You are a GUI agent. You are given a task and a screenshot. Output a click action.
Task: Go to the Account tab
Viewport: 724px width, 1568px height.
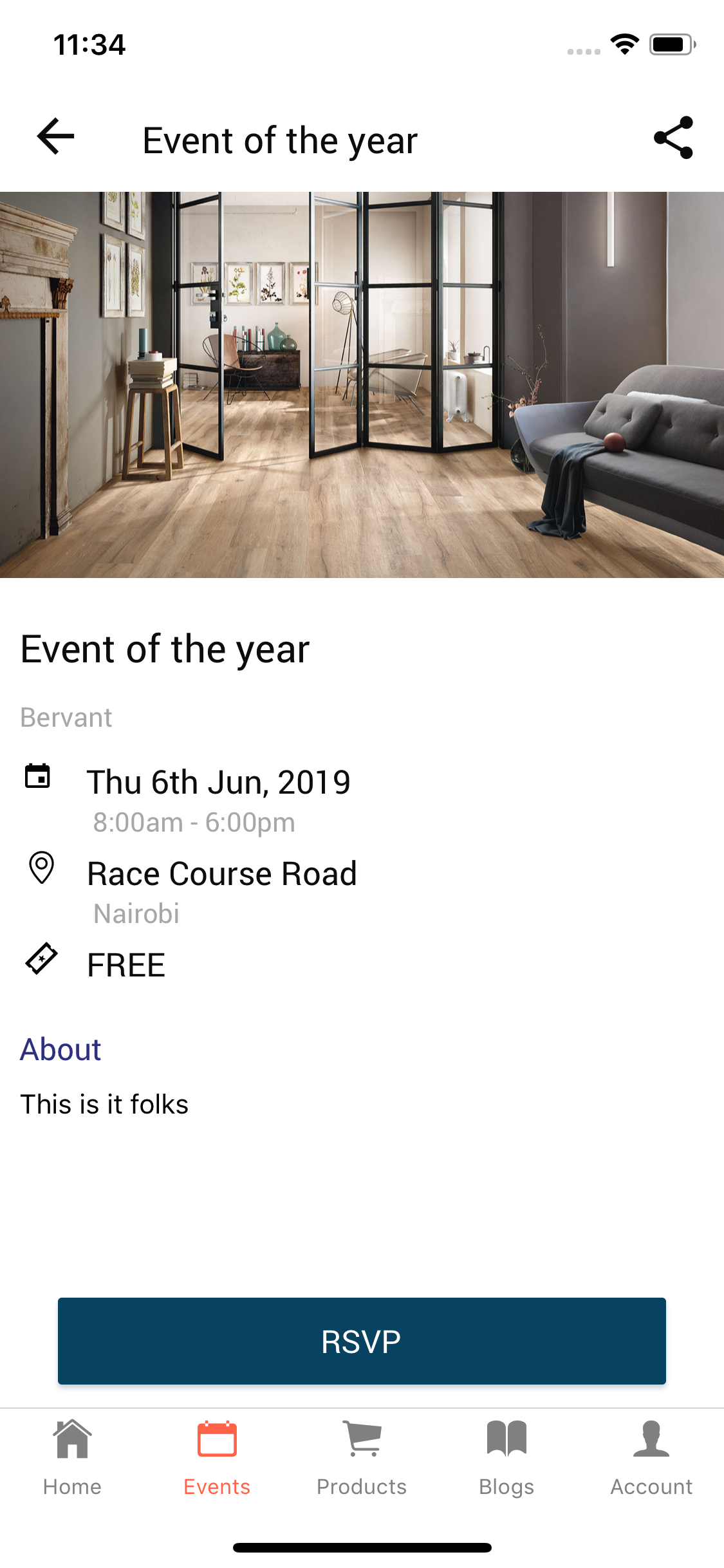coord(651,1458)
